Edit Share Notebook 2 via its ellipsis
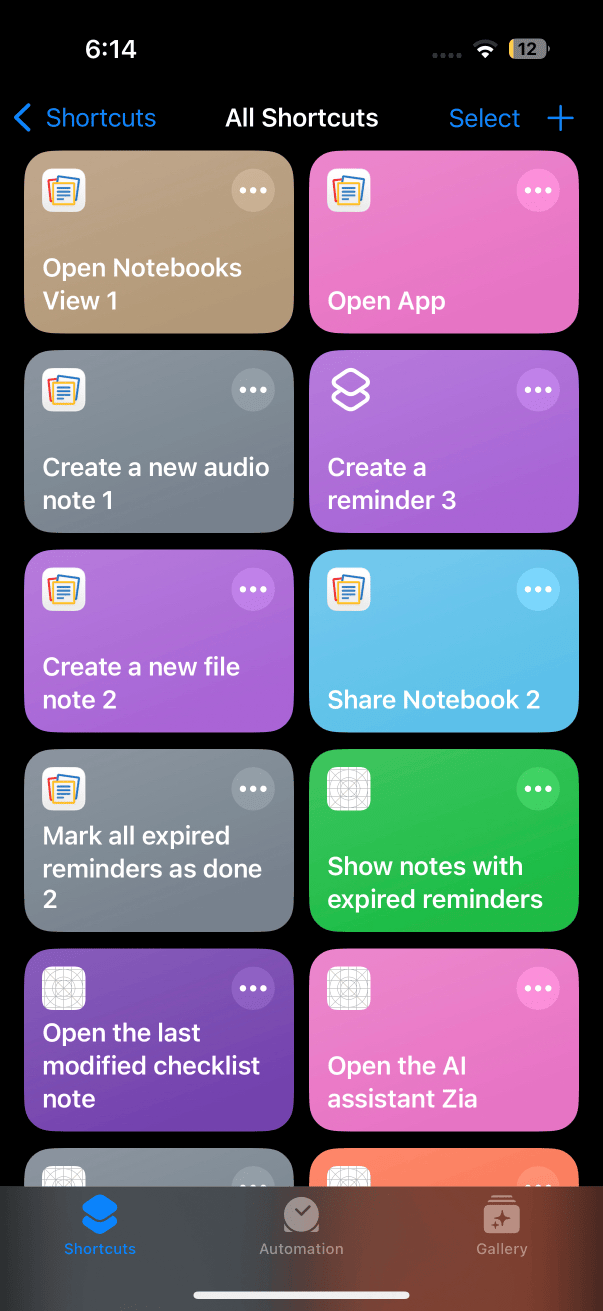603x1311 pixels. coord(538,590)
